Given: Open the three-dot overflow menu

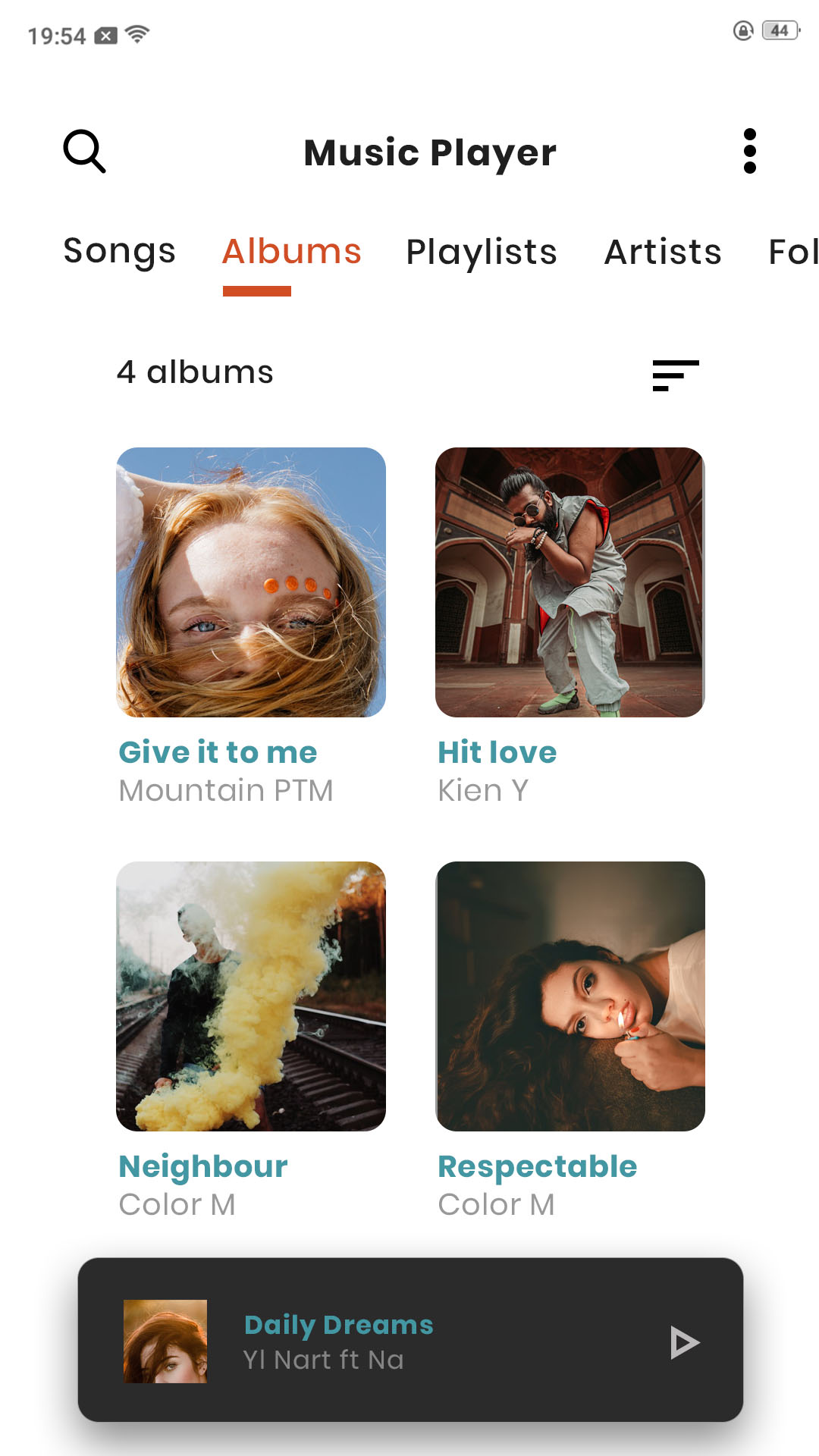Looking at the screenshot, I should pos(749,152).
